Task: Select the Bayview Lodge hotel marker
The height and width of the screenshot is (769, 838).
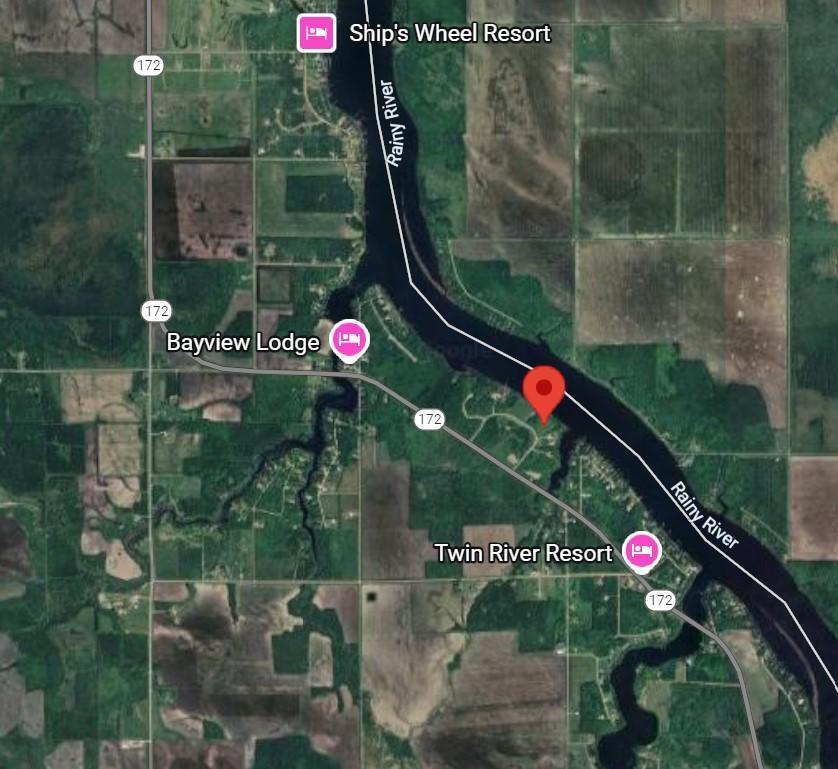Action: click(349, 340)
